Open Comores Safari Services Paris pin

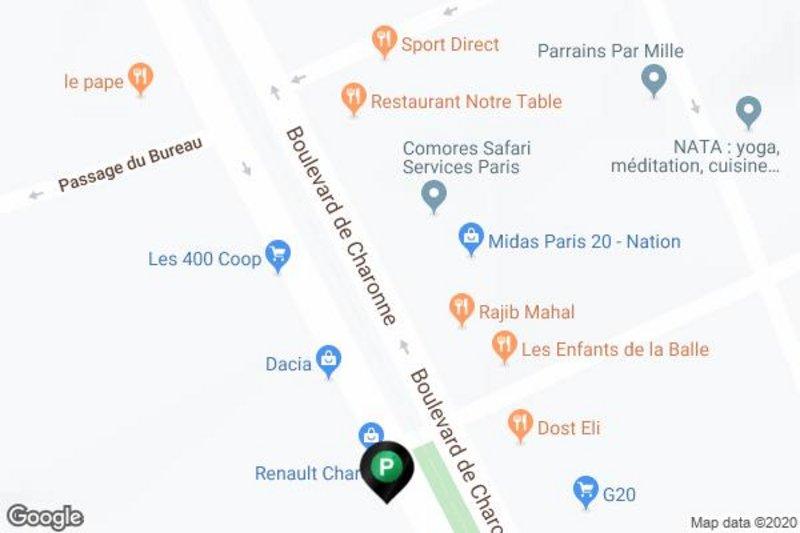[433, 194]
